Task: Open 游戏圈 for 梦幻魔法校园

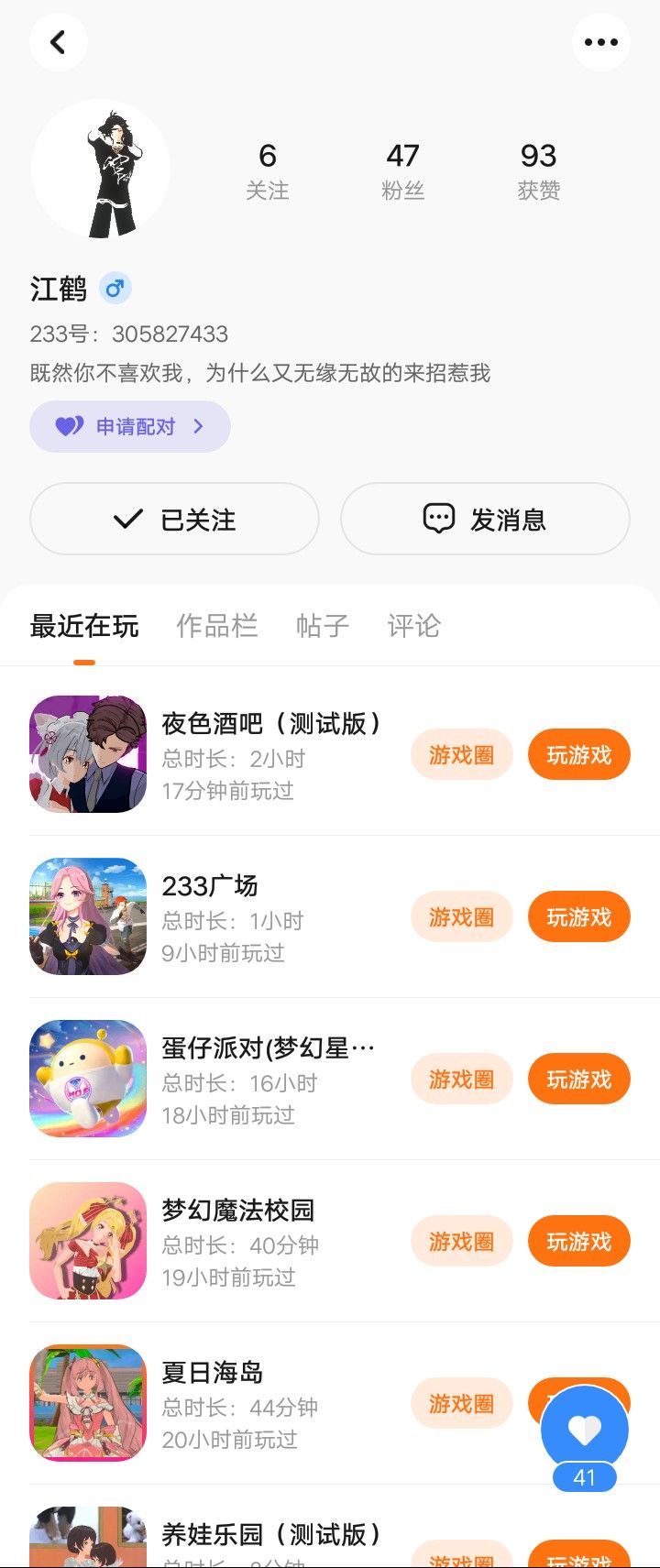Action: [x=461, y=1242]
